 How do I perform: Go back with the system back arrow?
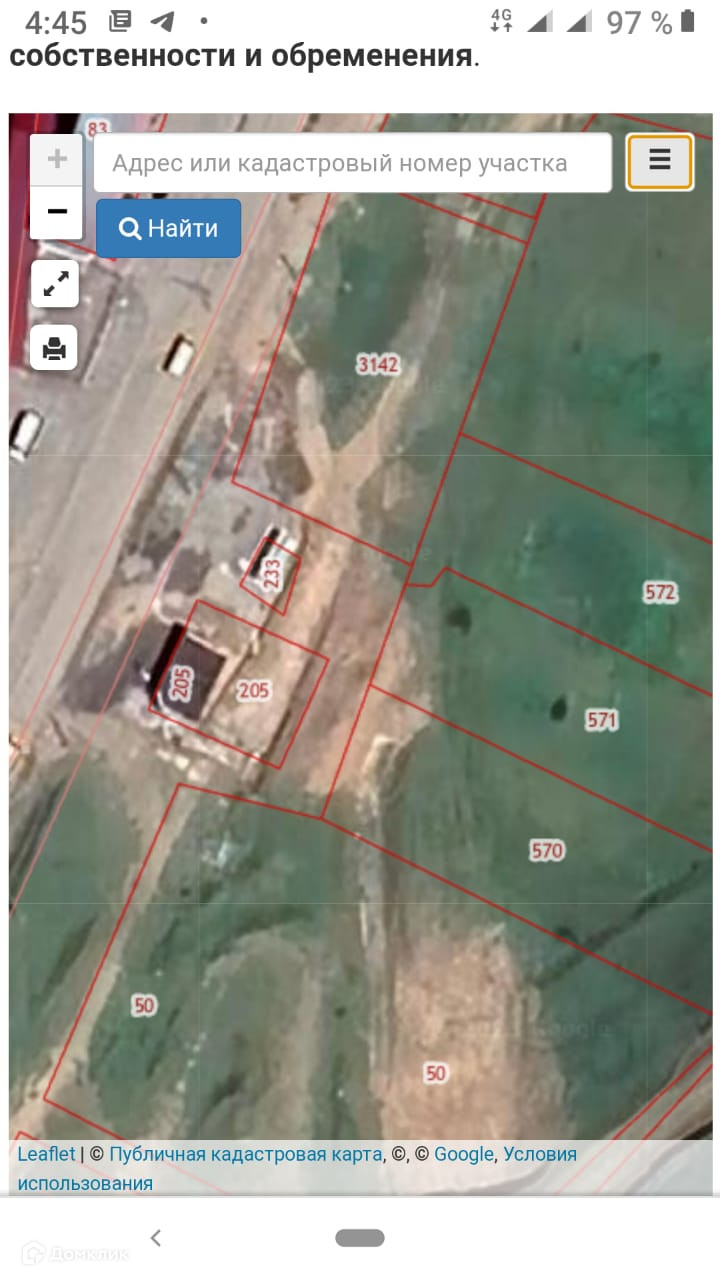tap(155, 1238)
